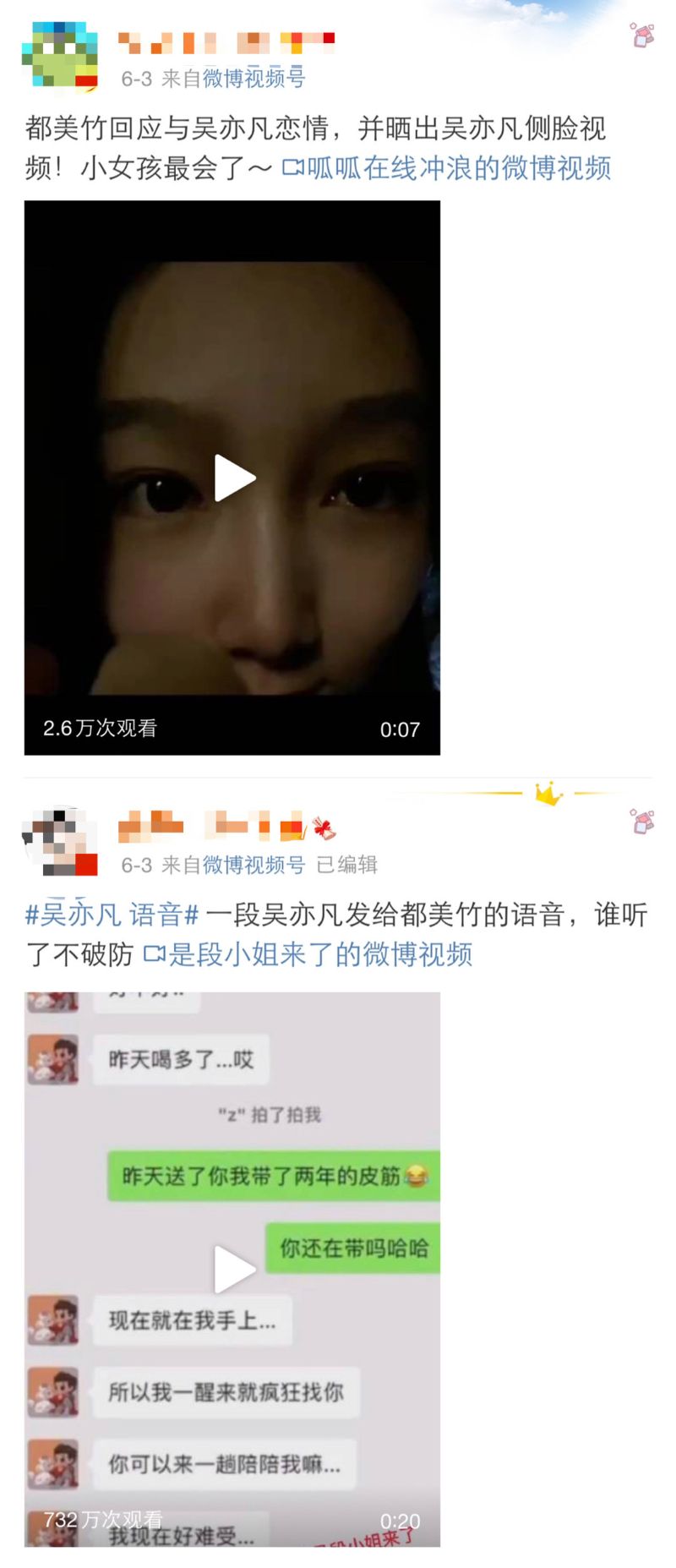Open avatar of the first post's author
The image size is (676, 1568).
pos(60,56)
